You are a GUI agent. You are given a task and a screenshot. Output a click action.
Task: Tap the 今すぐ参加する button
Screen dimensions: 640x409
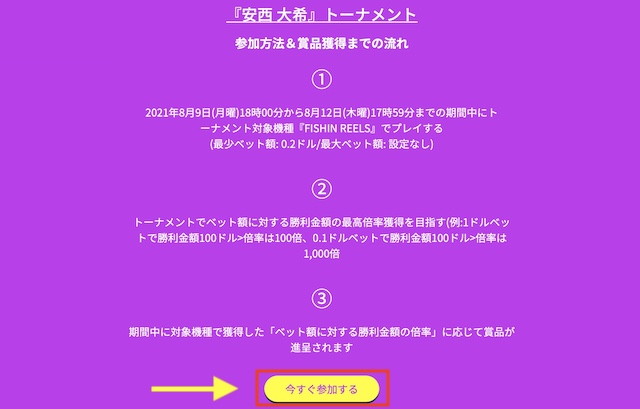coord(321,387)
